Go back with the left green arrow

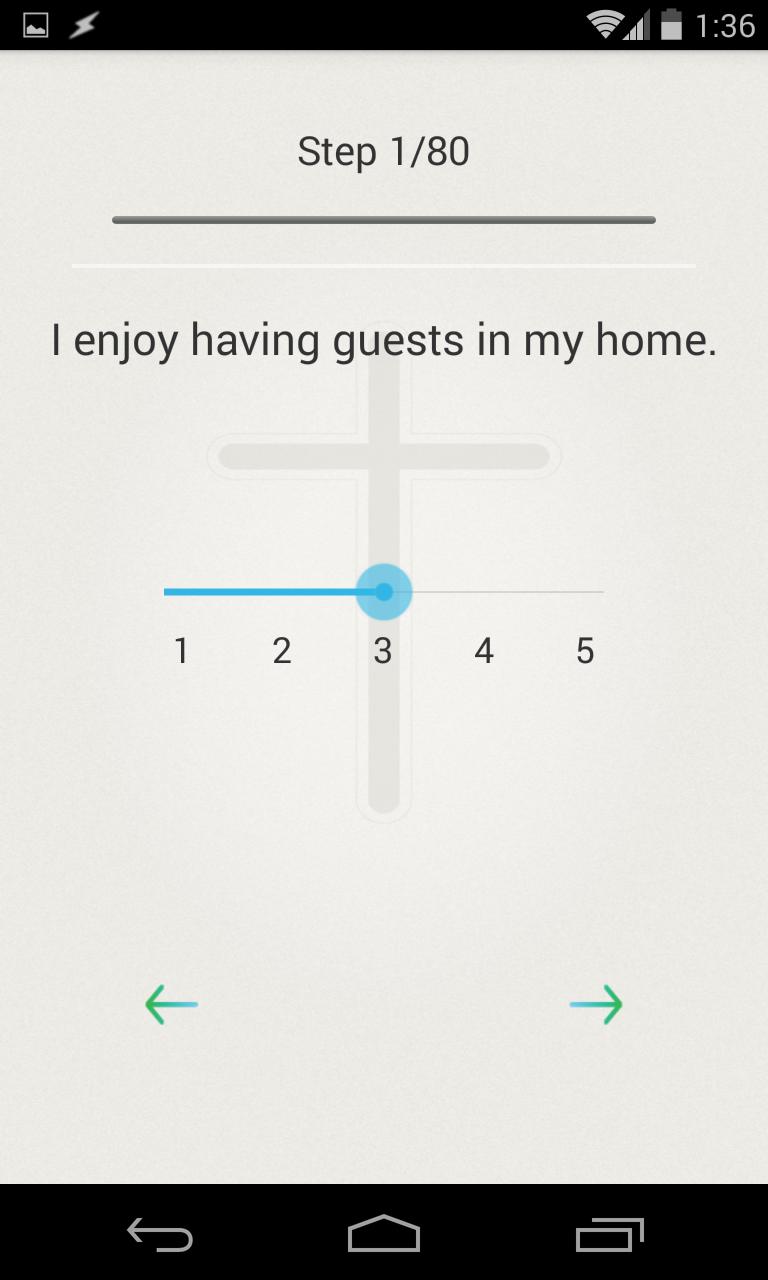coord(171,1005)
